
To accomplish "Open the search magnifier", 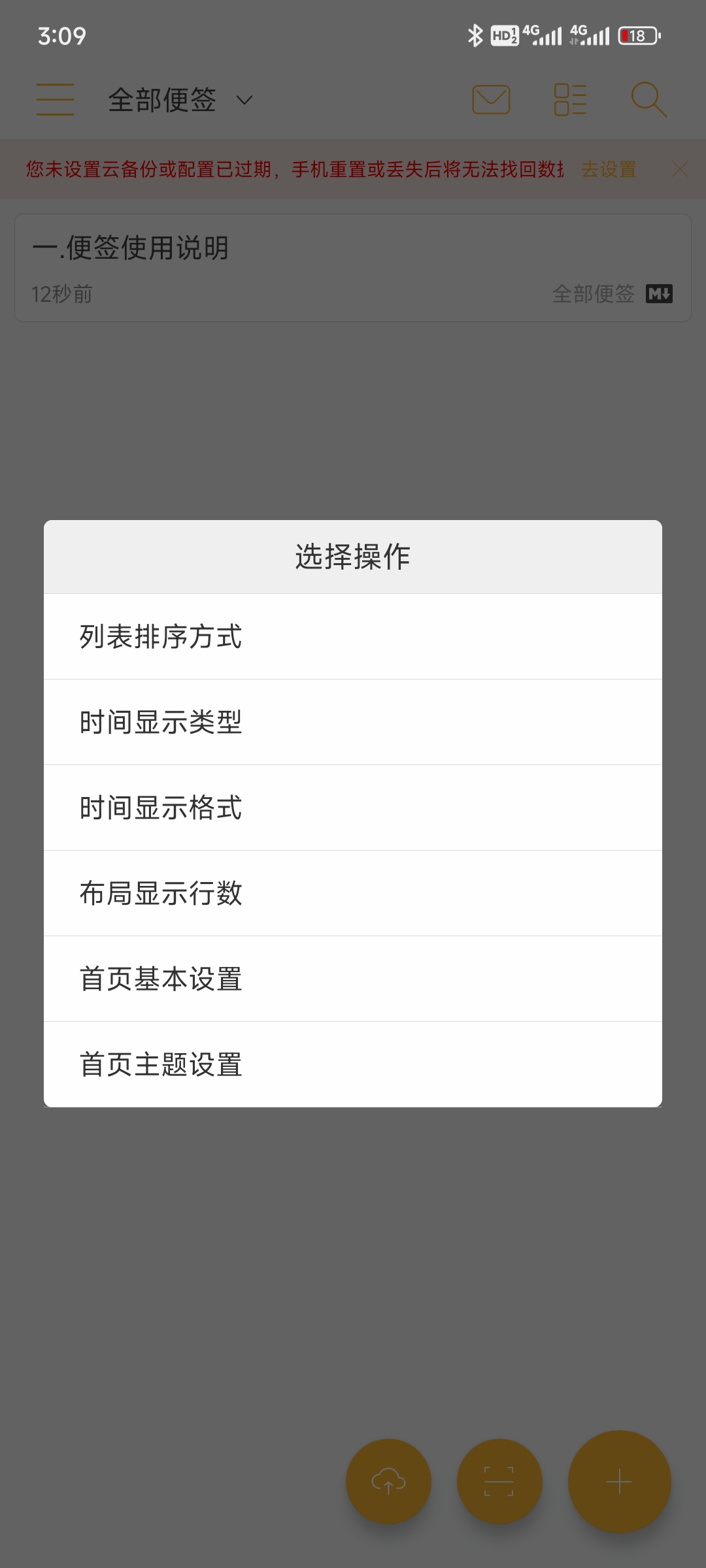I will click(648, 100).
